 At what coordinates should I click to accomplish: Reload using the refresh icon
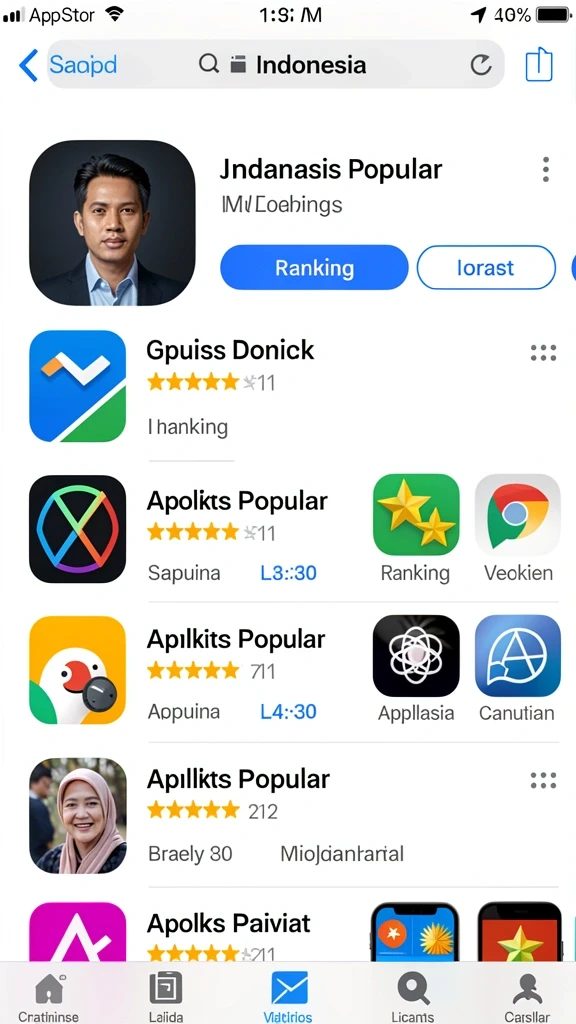pyautogui.click(x=481, y=65)
